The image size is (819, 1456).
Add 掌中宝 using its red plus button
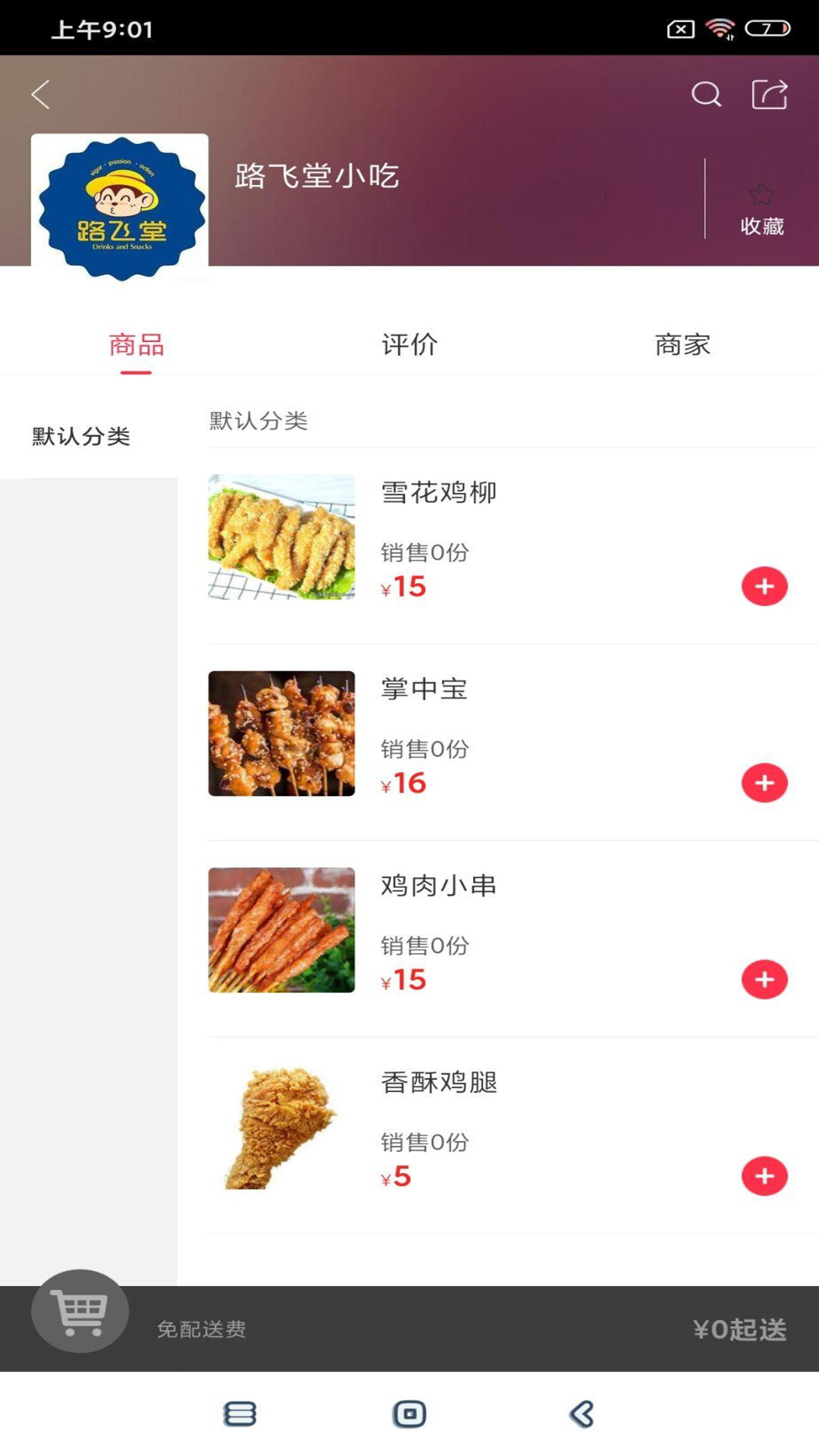pyautogui.click(x=765, y=783)
